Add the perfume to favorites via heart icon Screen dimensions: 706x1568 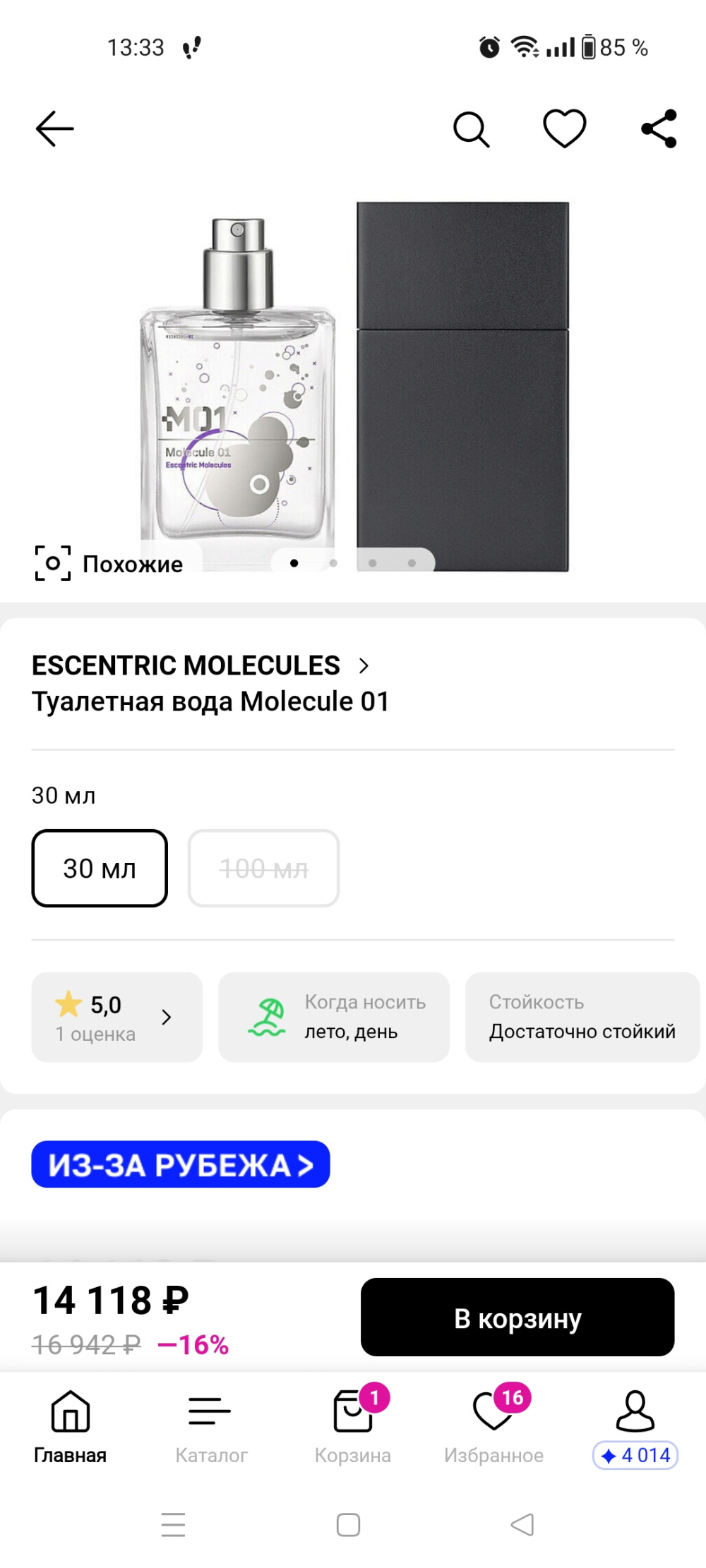(x=564, y=128)
